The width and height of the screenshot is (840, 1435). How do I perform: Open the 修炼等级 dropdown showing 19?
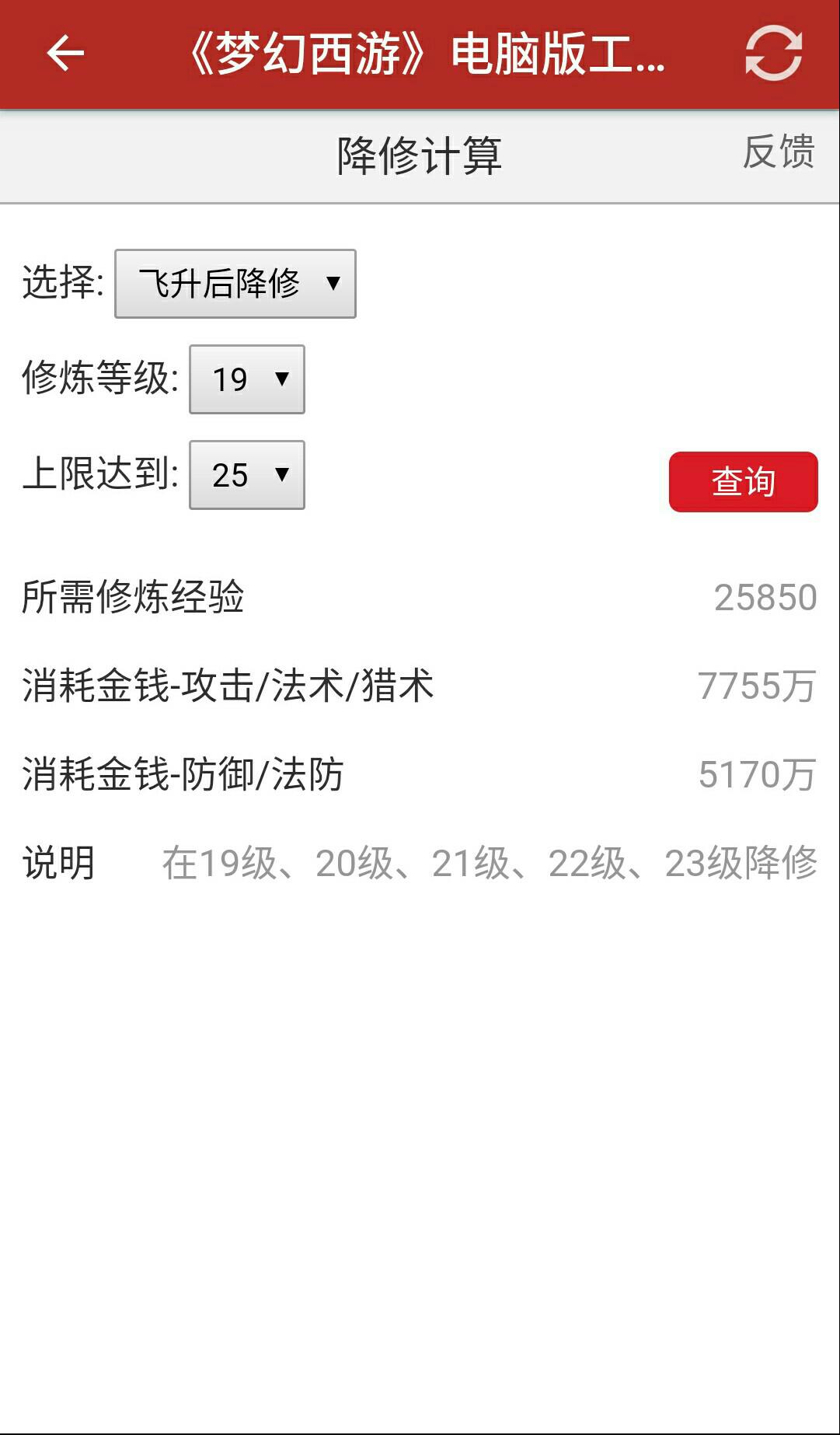[x=247, y=379]
